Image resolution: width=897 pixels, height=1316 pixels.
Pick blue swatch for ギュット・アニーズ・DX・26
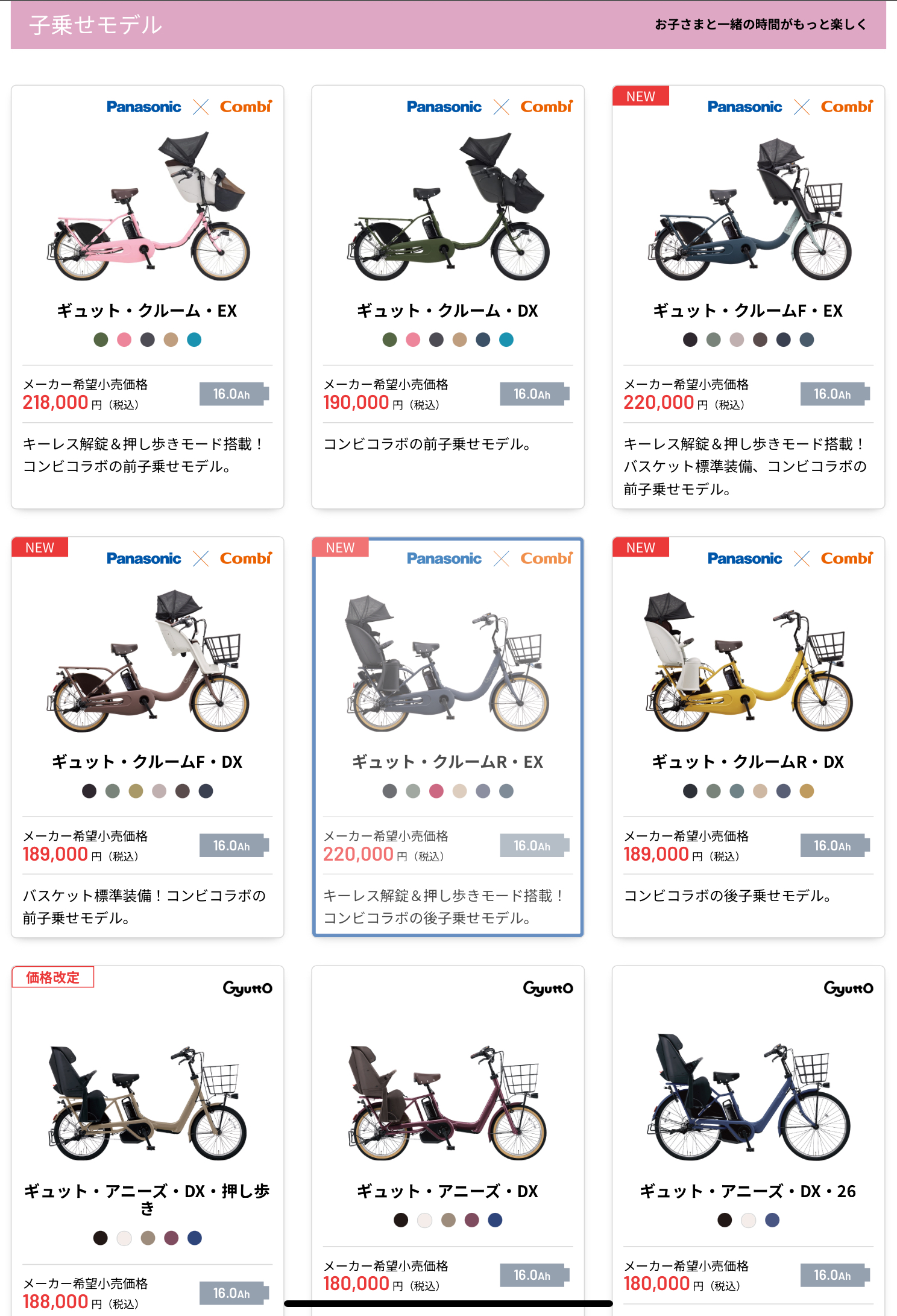tap(772, 1220)
